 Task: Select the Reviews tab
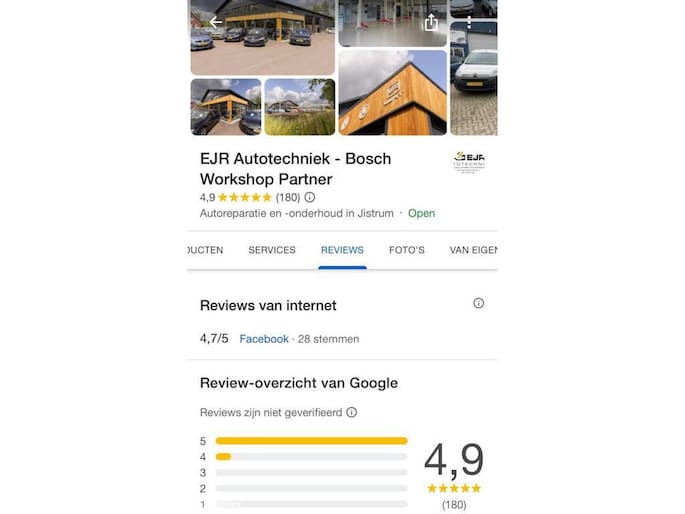(x=342, y=250)
